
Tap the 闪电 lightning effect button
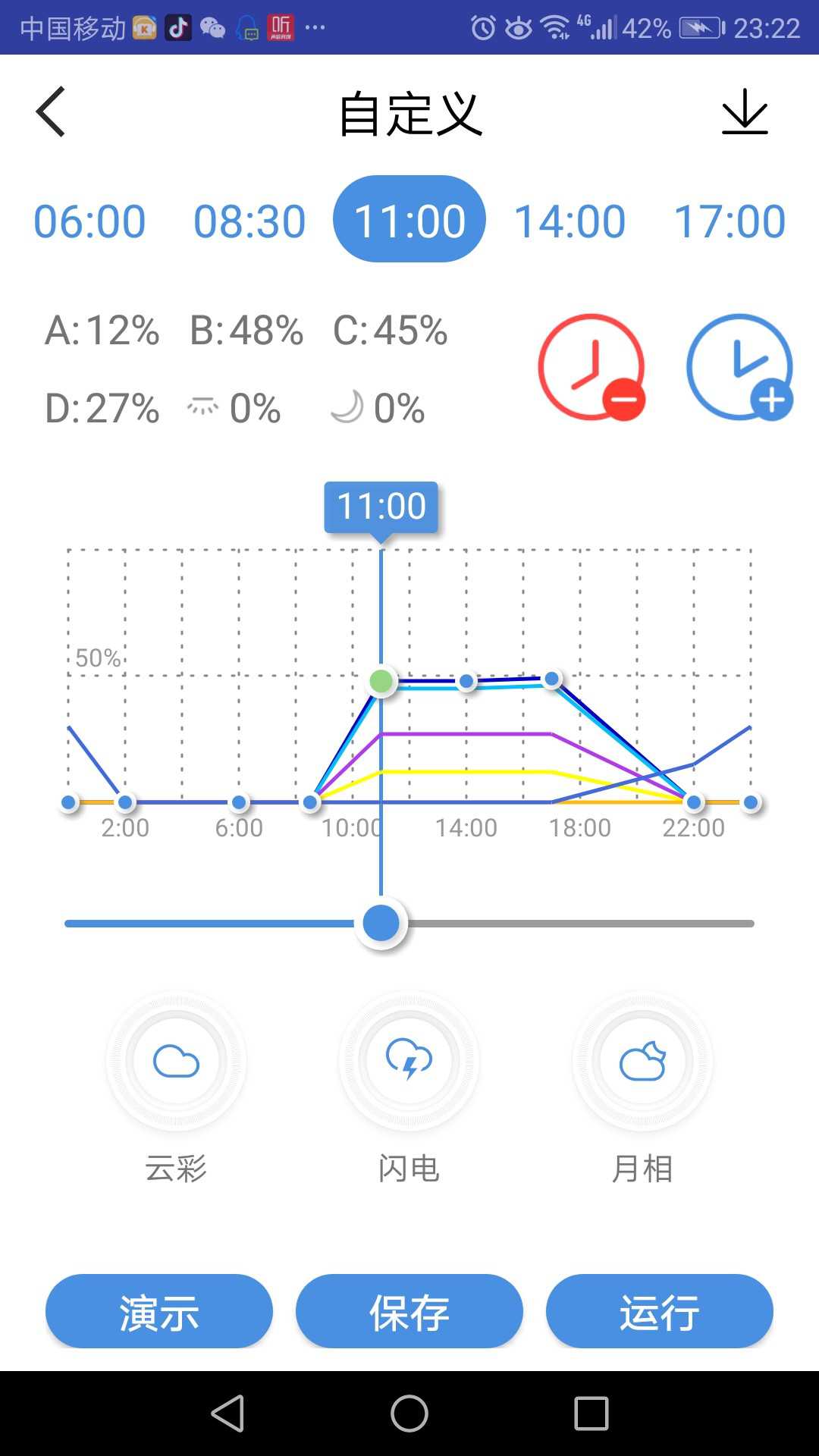click(x=409, y=1061)
